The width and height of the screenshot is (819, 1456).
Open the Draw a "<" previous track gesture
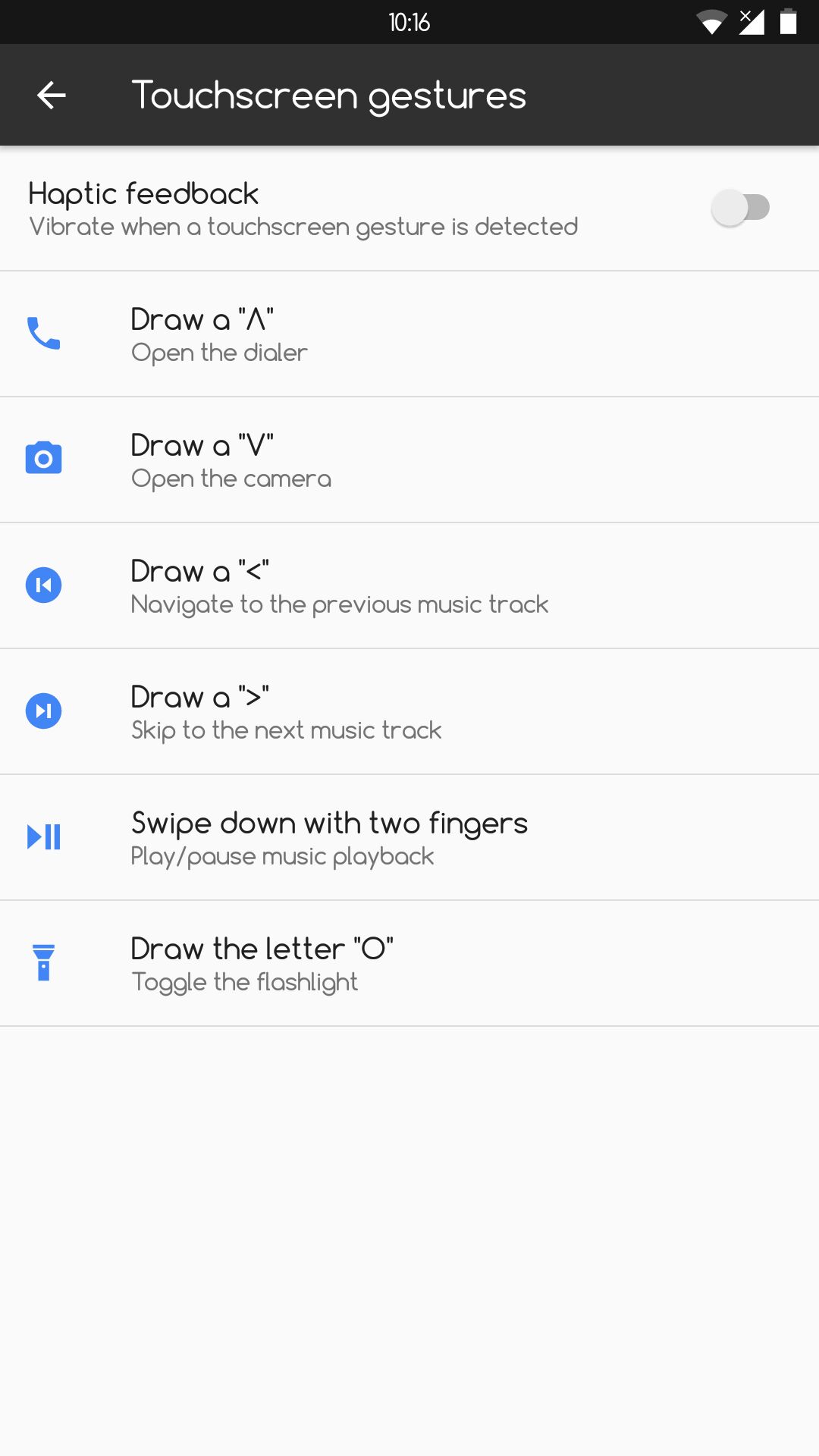coord(409,586)
